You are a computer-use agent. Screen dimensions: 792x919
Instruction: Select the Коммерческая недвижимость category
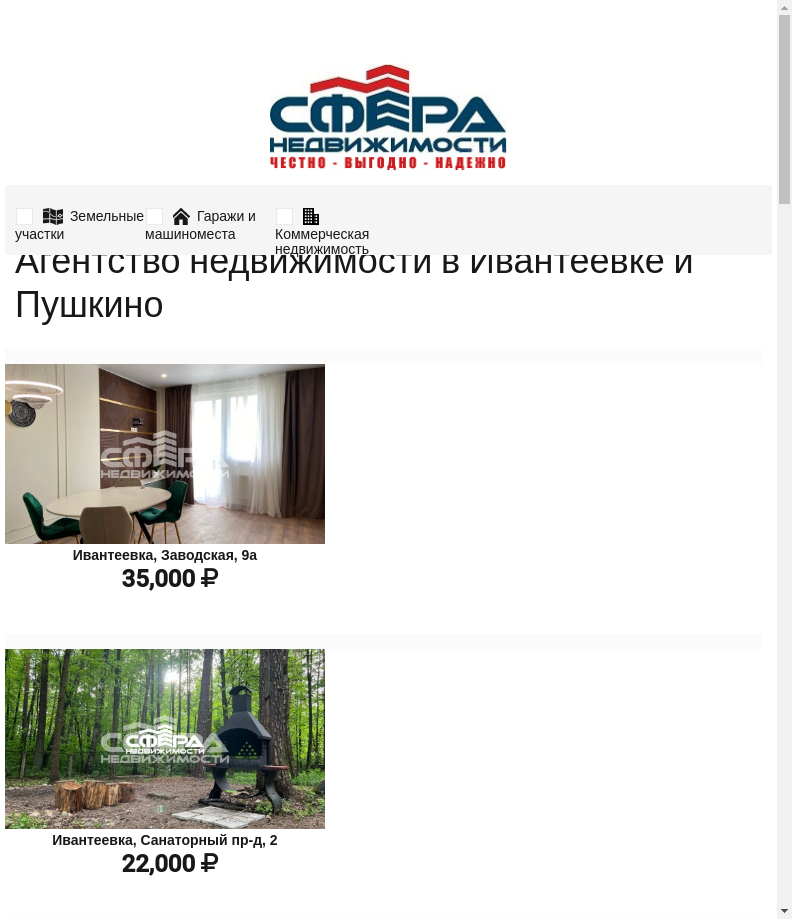pos(321,232)
